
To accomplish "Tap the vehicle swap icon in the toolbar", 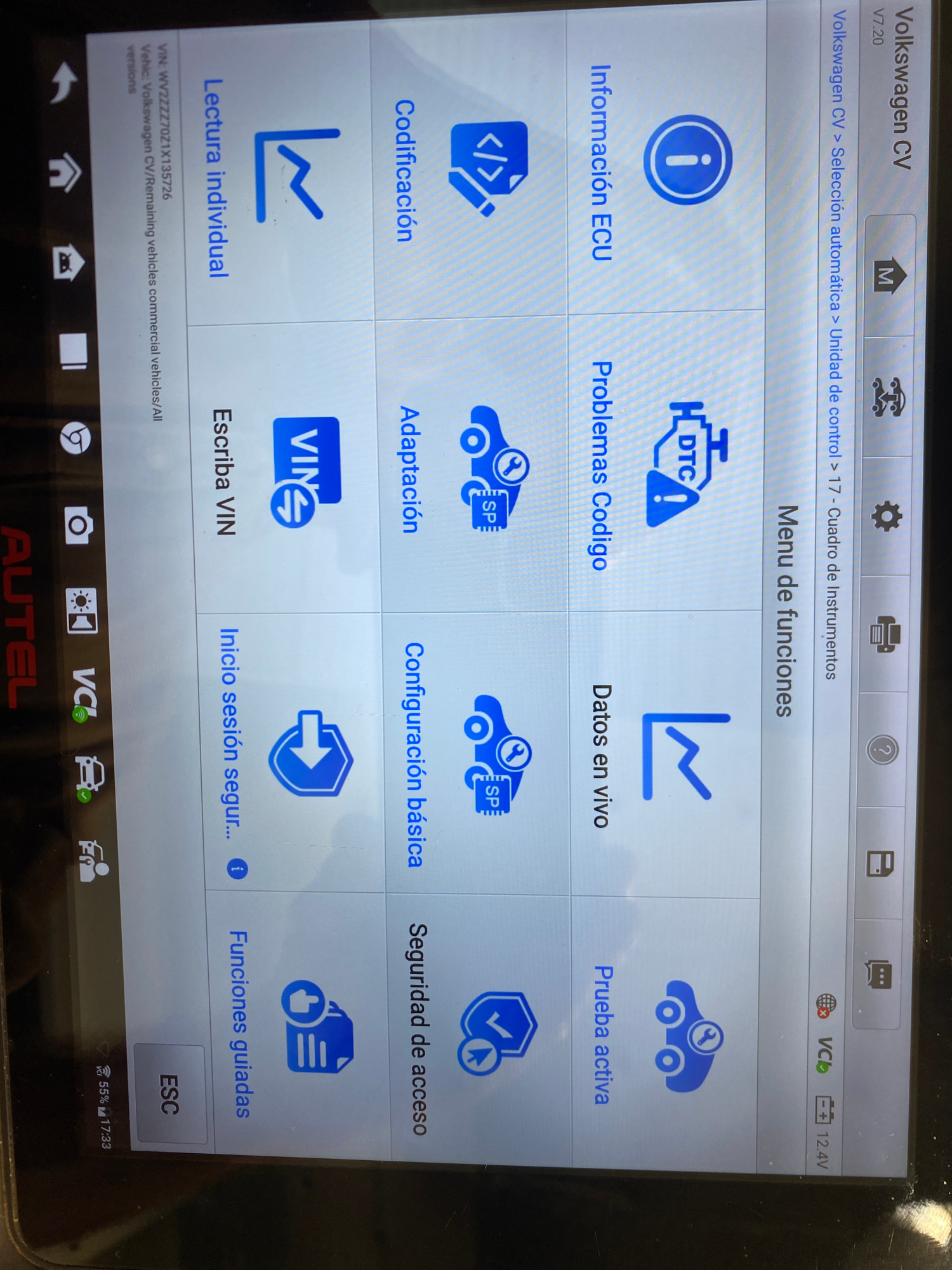I will (888, 397).
